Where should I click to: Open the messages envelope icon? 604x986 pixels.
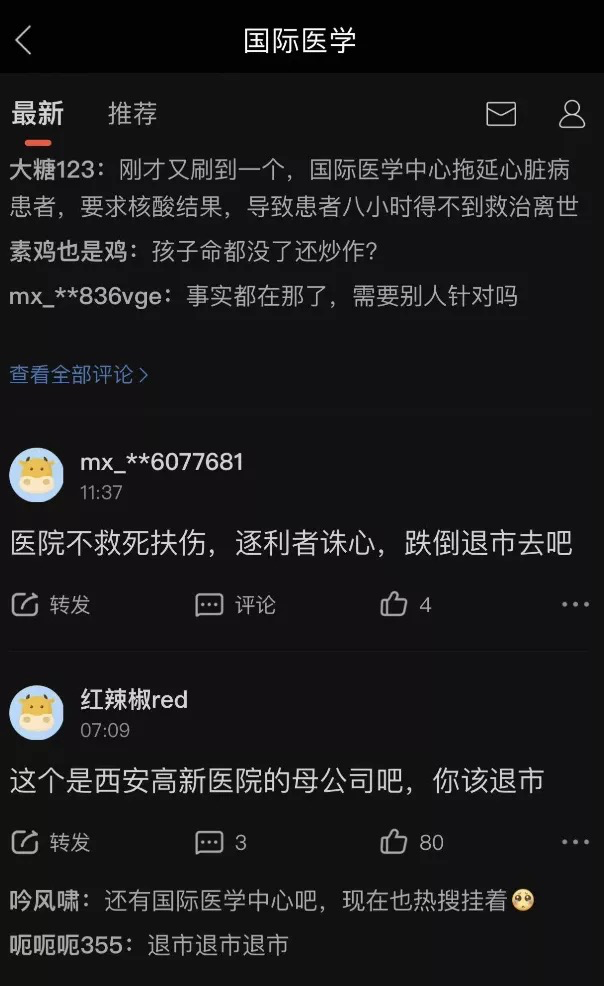click(501, 114)
